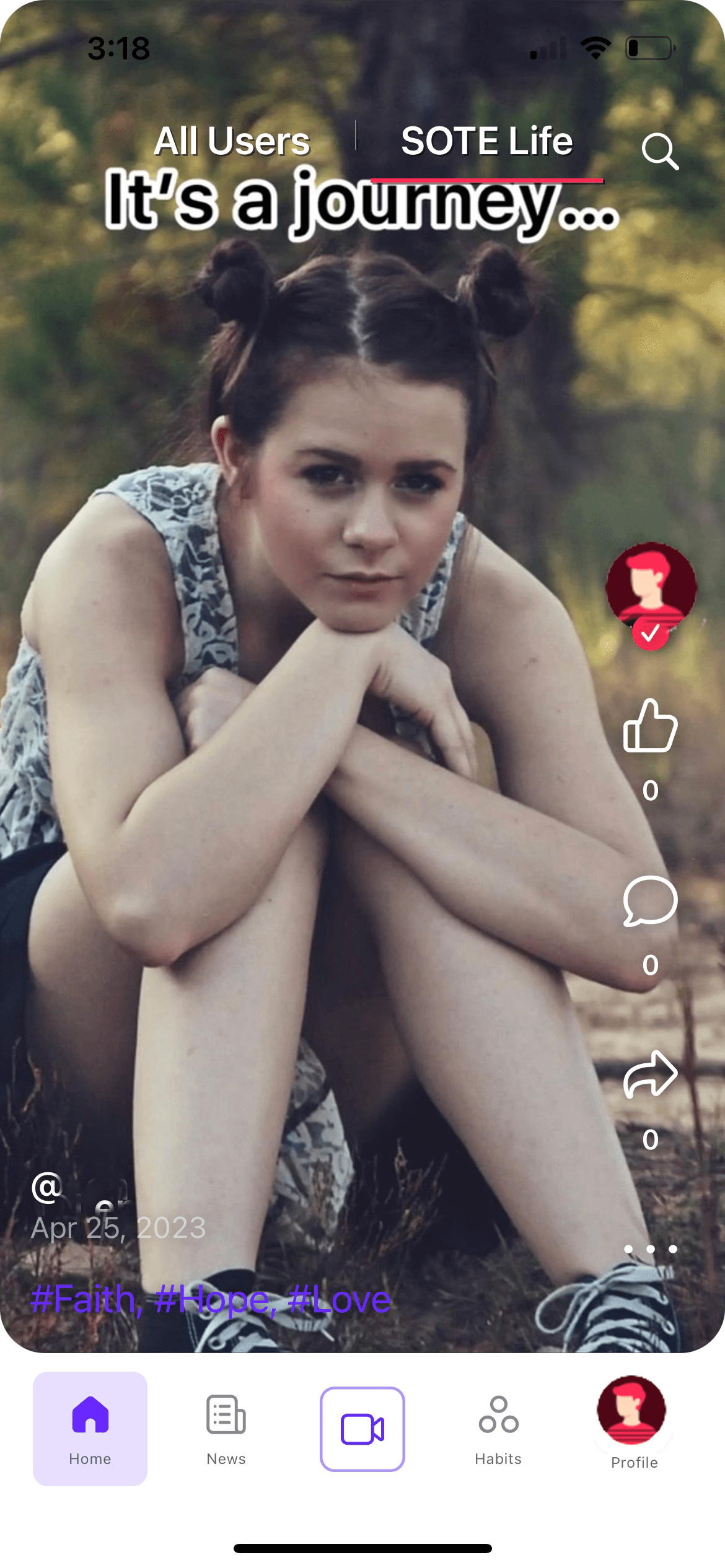Like this video with thumbs up

(650, 726)
